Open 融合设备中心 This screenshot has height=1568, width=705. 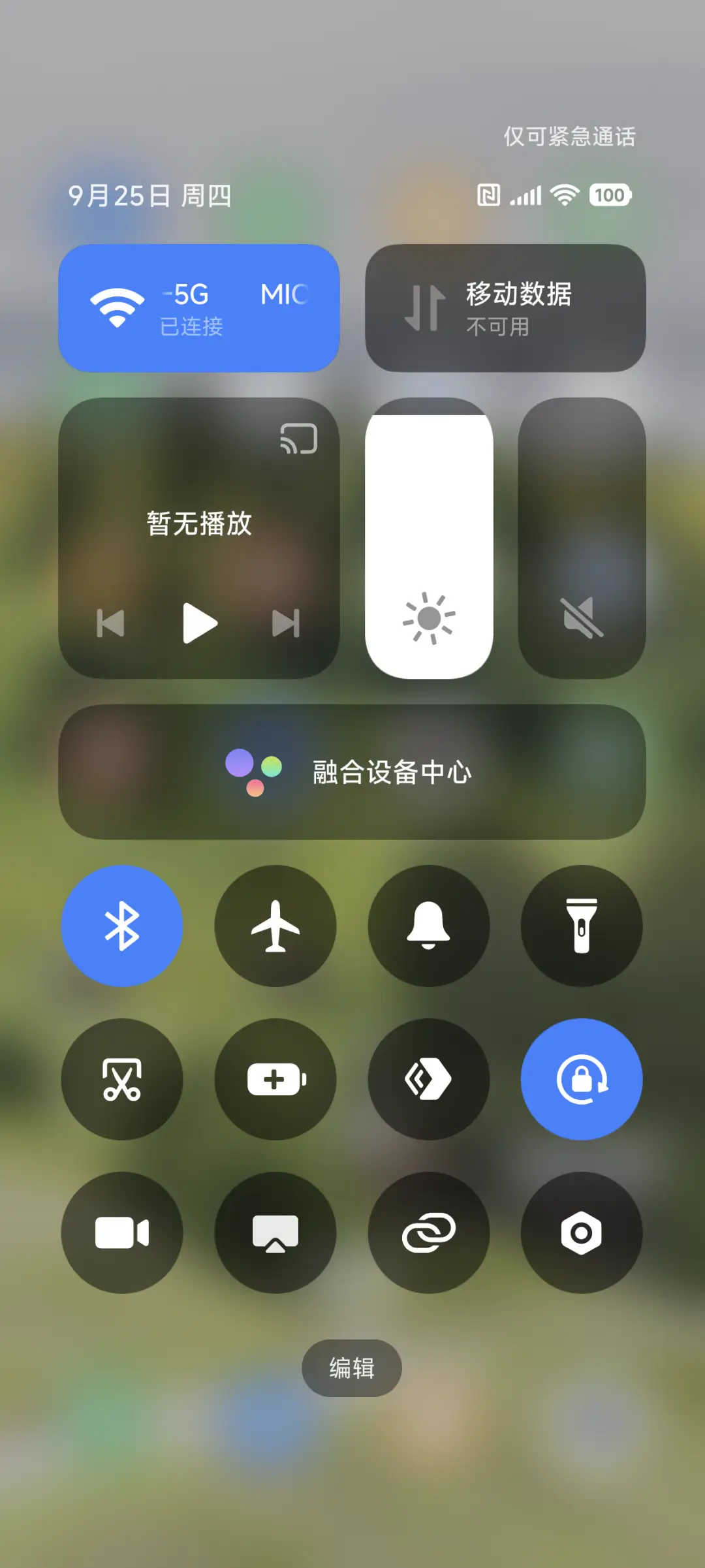click(352, 774)
